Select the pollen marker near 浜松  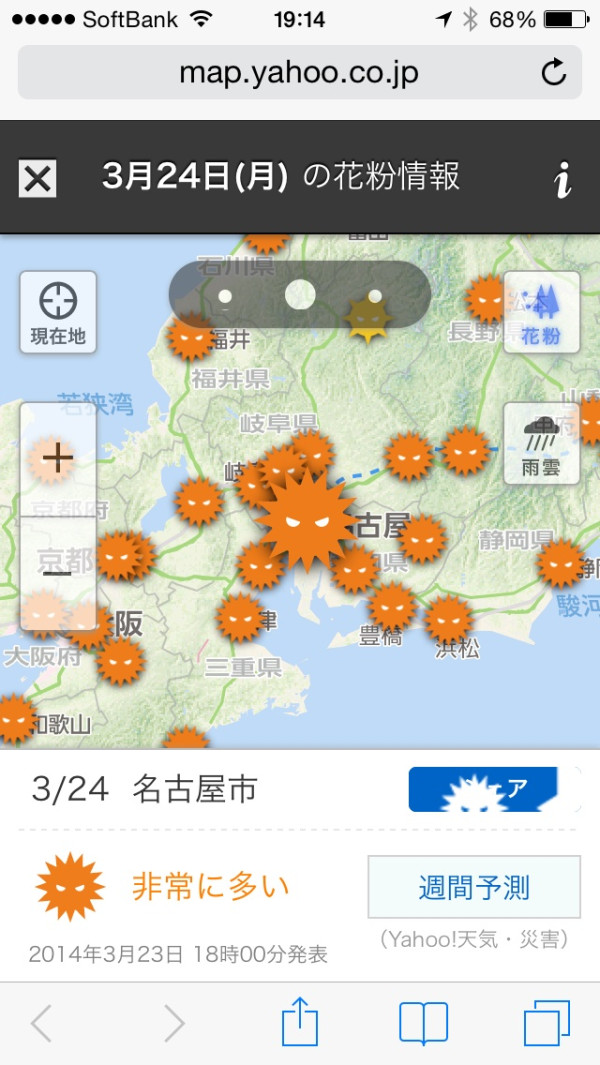(448, 619)
